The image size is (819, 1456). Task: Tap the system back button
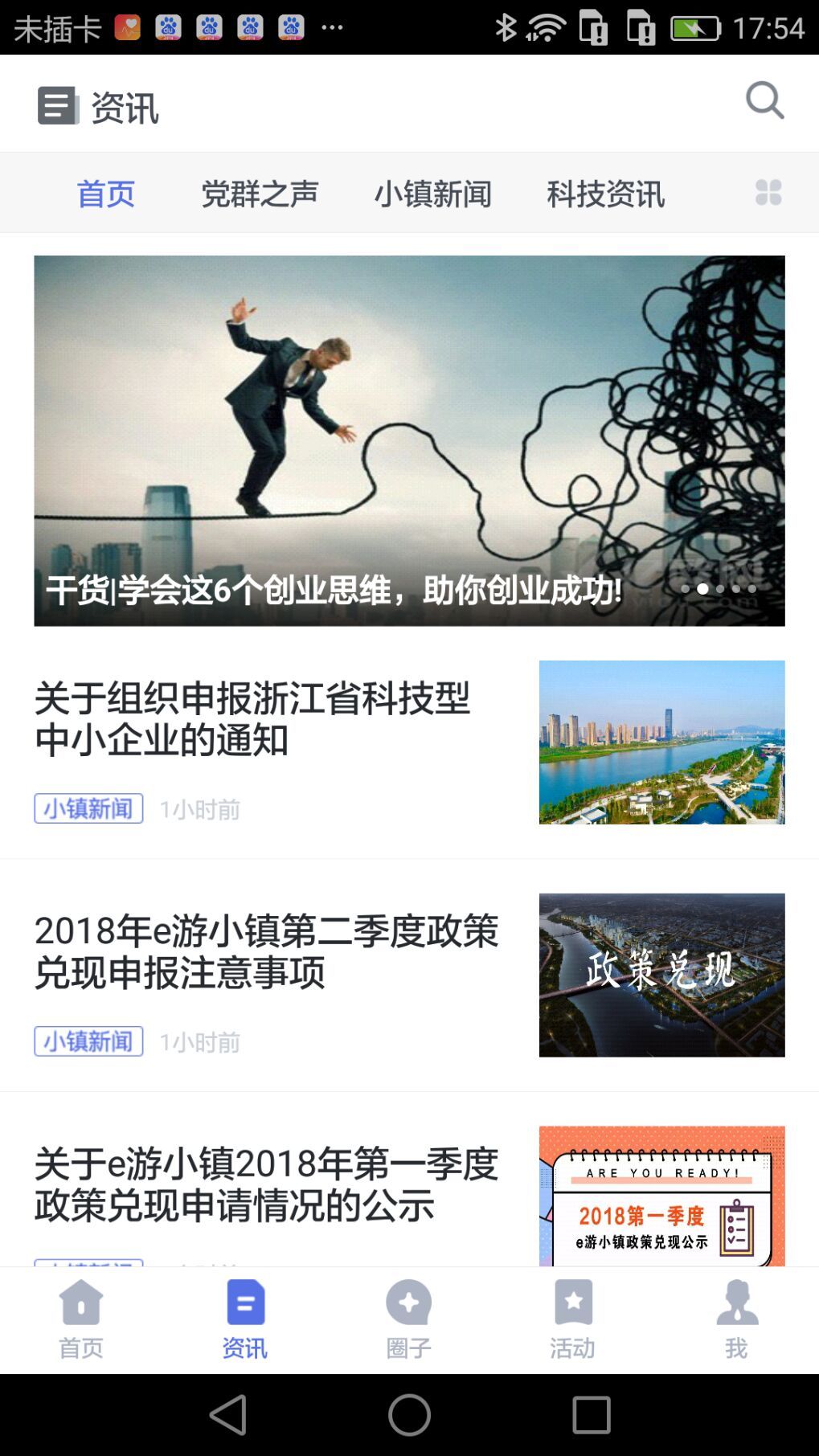[x=228, y=1414]
